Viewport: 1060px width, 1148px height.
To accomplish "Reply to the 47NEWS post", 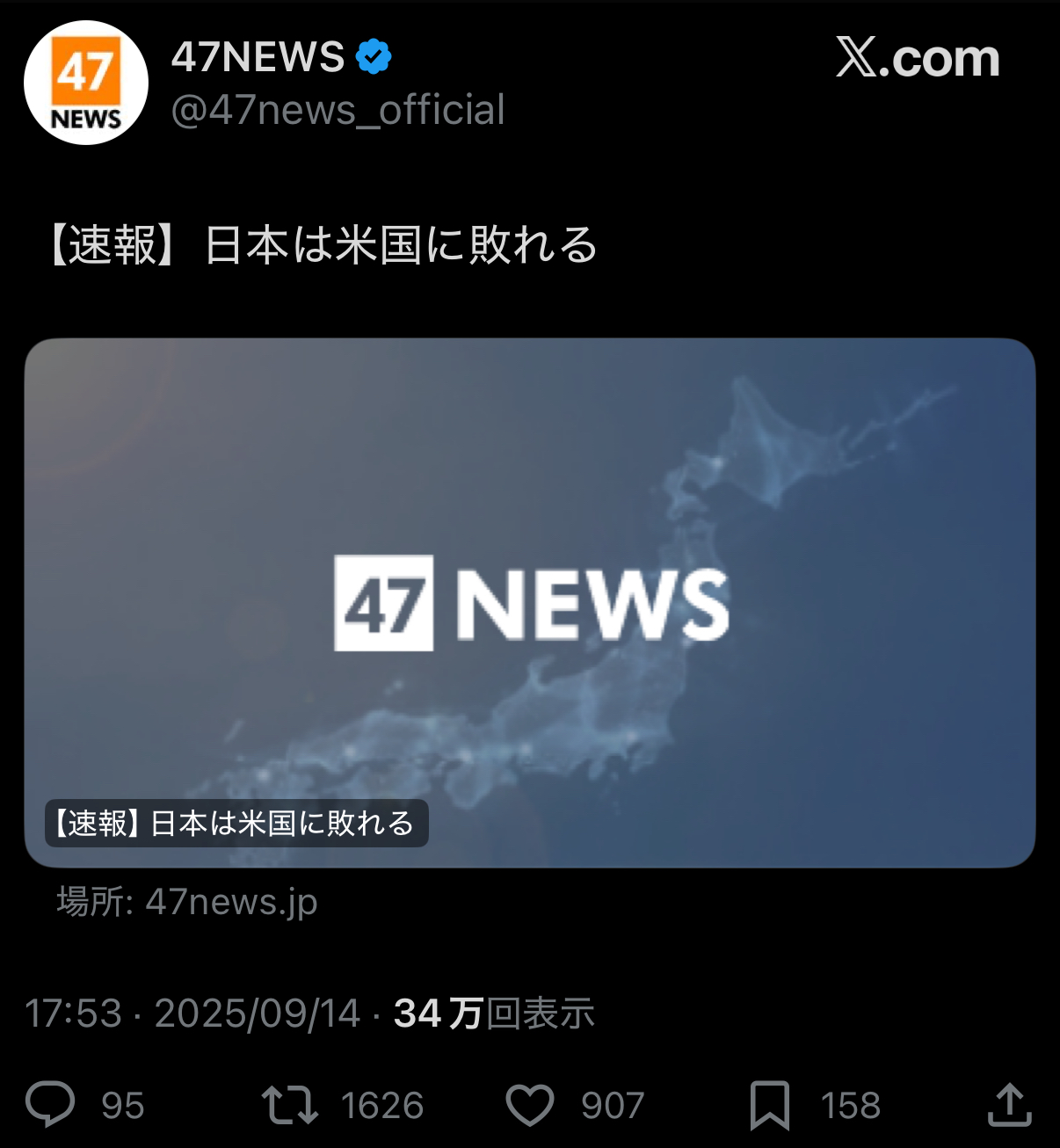I will coord(51,1104).
